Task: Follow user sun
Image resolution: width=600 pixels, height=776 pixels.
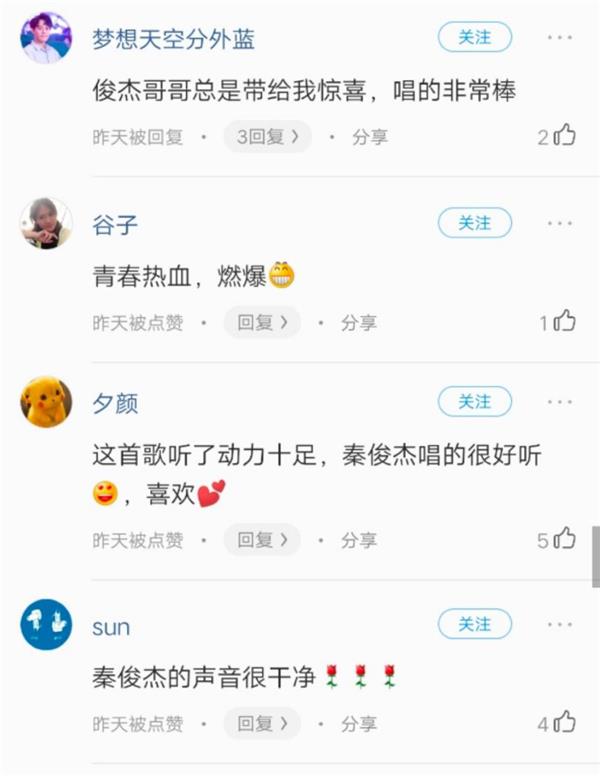Action: pyautogui.click(x=475, y=625)
